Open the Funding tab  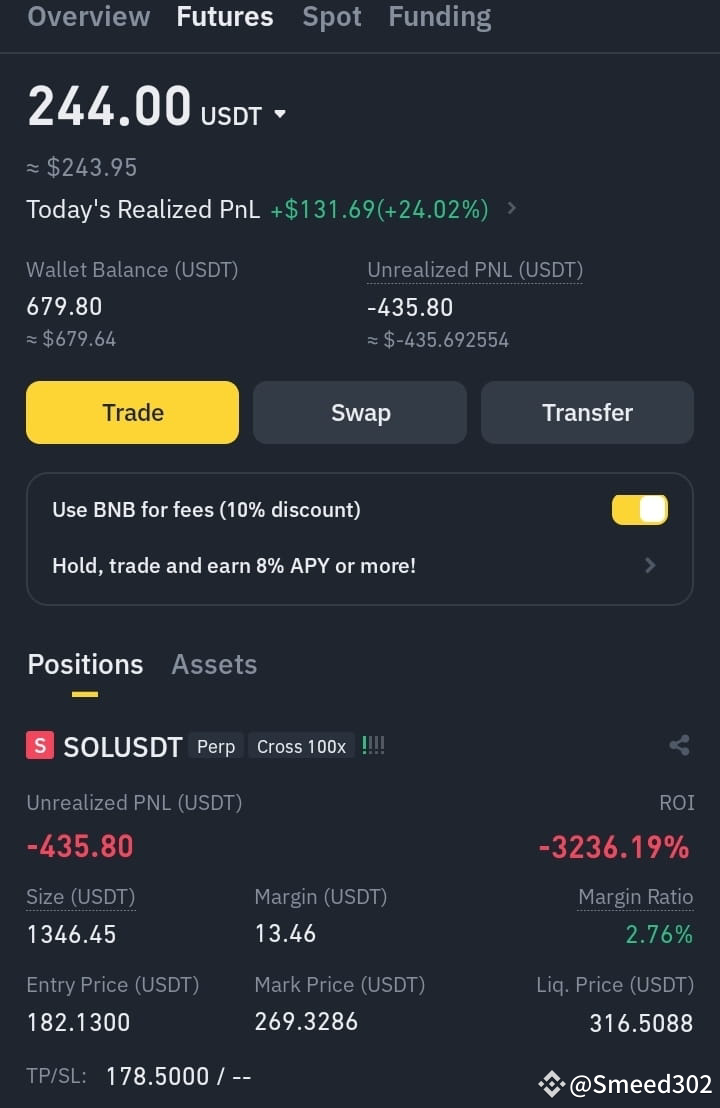[x=439, y=17]
